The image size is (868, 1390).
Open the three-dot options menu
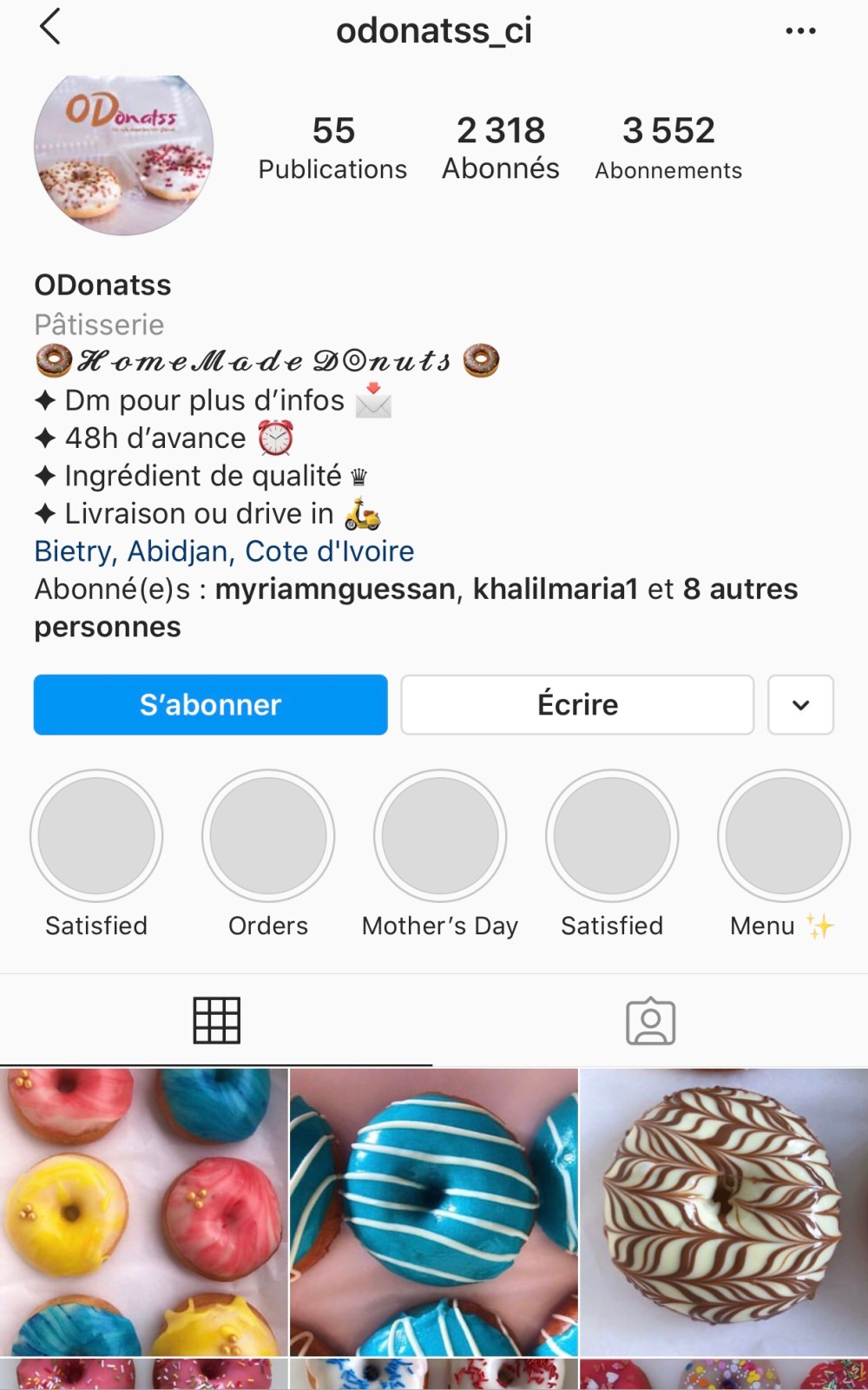tap(799, 31)
